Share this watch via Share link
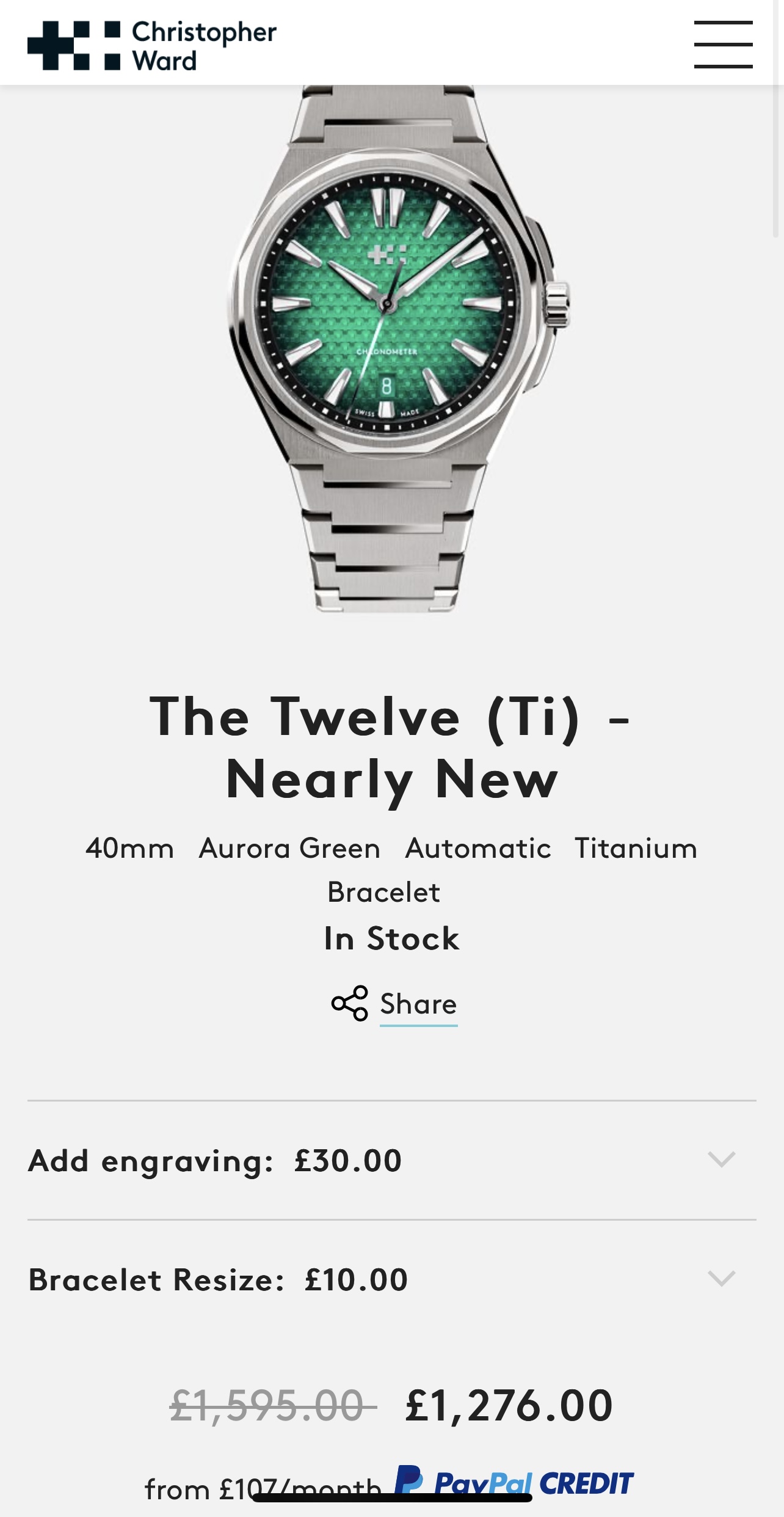 click(394, 1004)
